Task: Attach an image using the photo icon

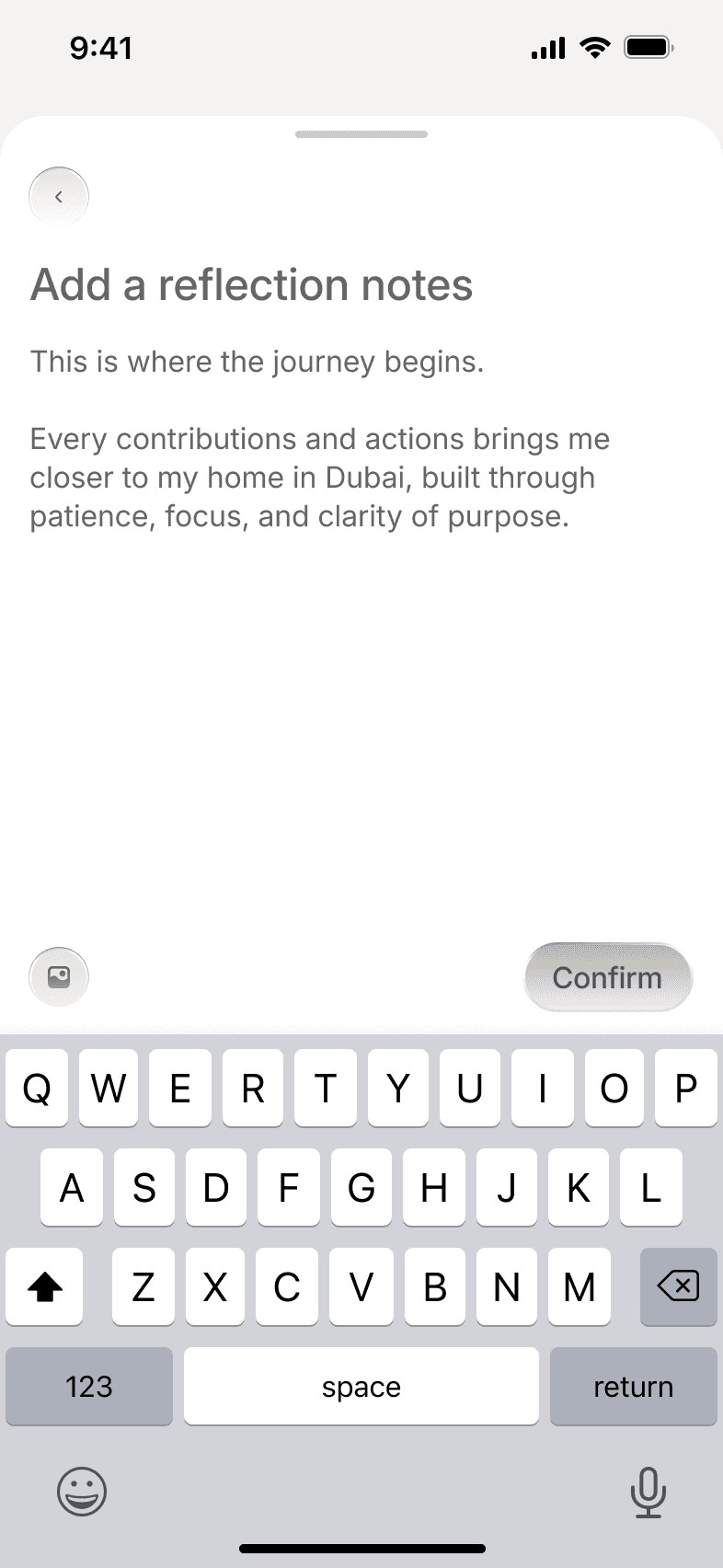Action: tap(59, 976)
